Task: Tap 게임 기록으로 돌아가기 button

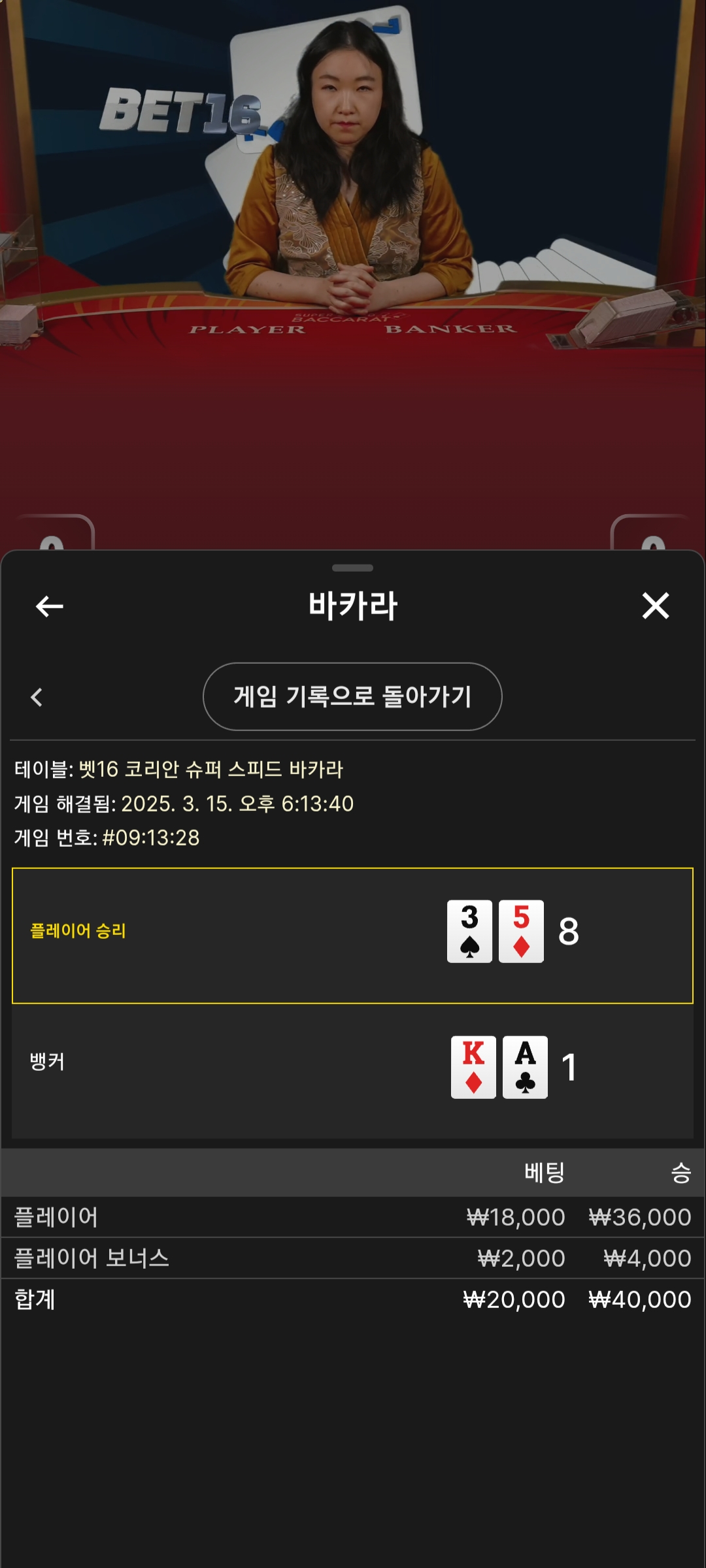Action: click(x=352, y=696)
